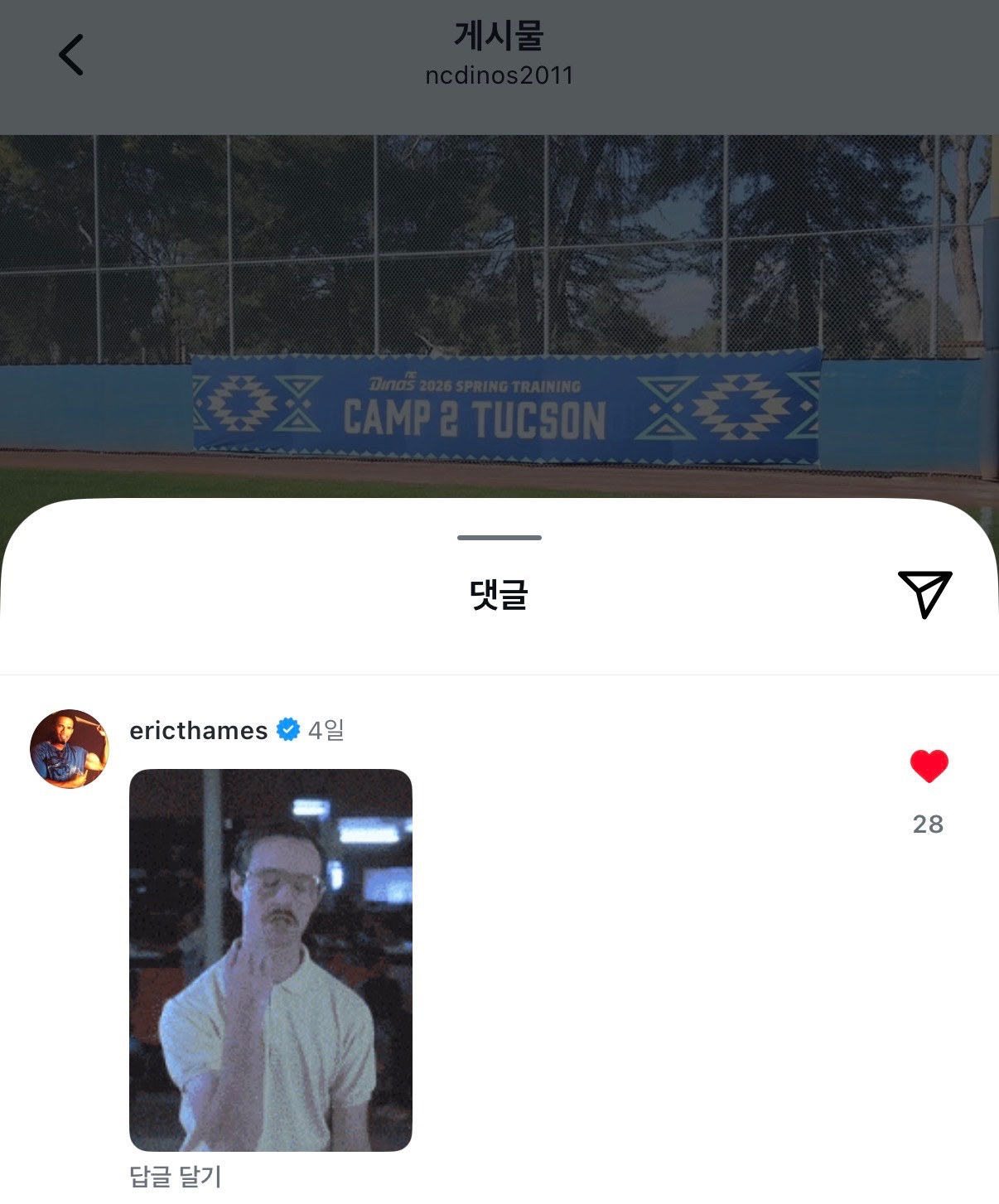Open ericthames's profile picture
999x1204 pixels.
(70, 749)
